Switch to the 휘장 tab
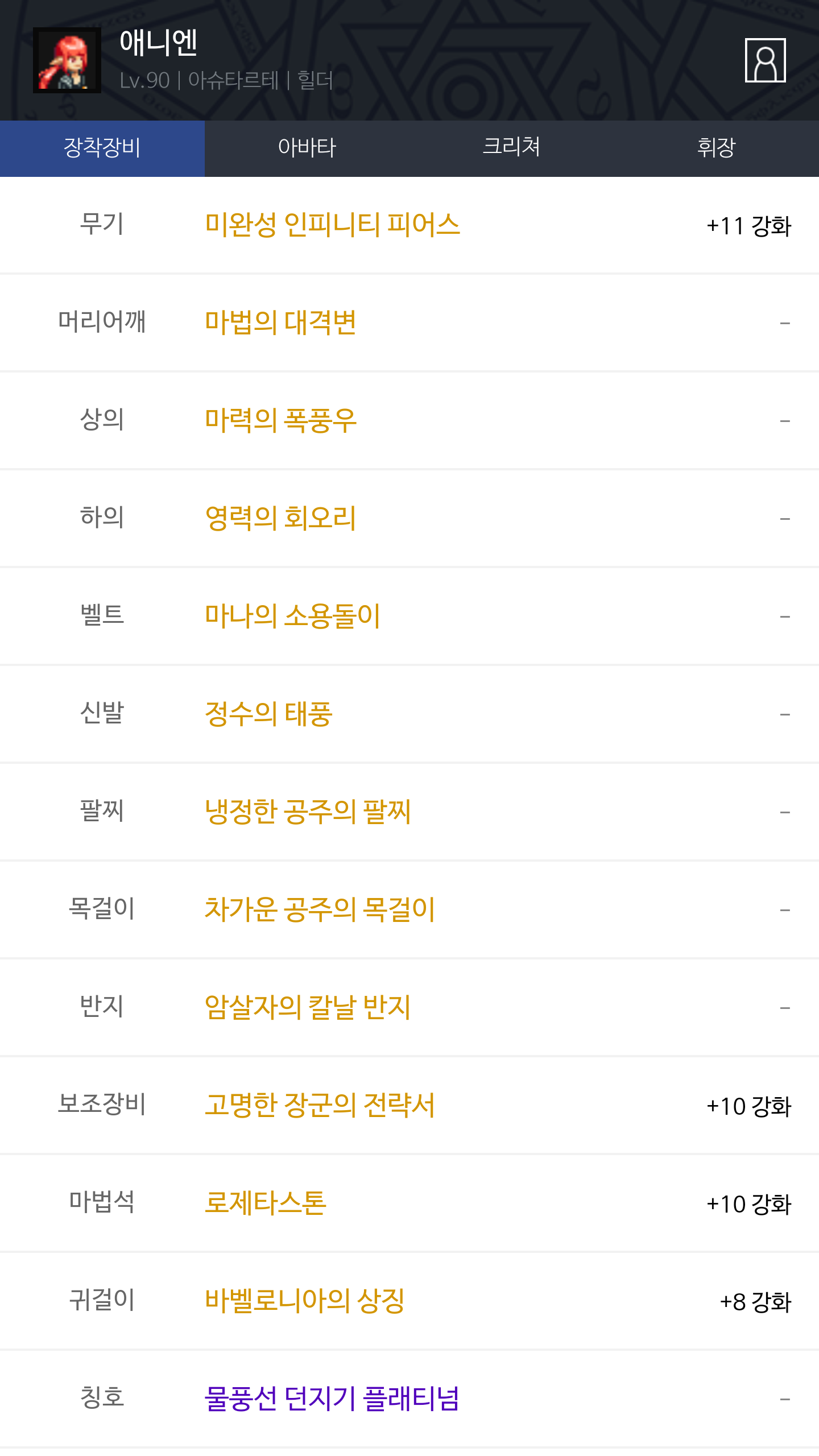This screenshot has height=1456, width=819. click(x=716, y=148)
